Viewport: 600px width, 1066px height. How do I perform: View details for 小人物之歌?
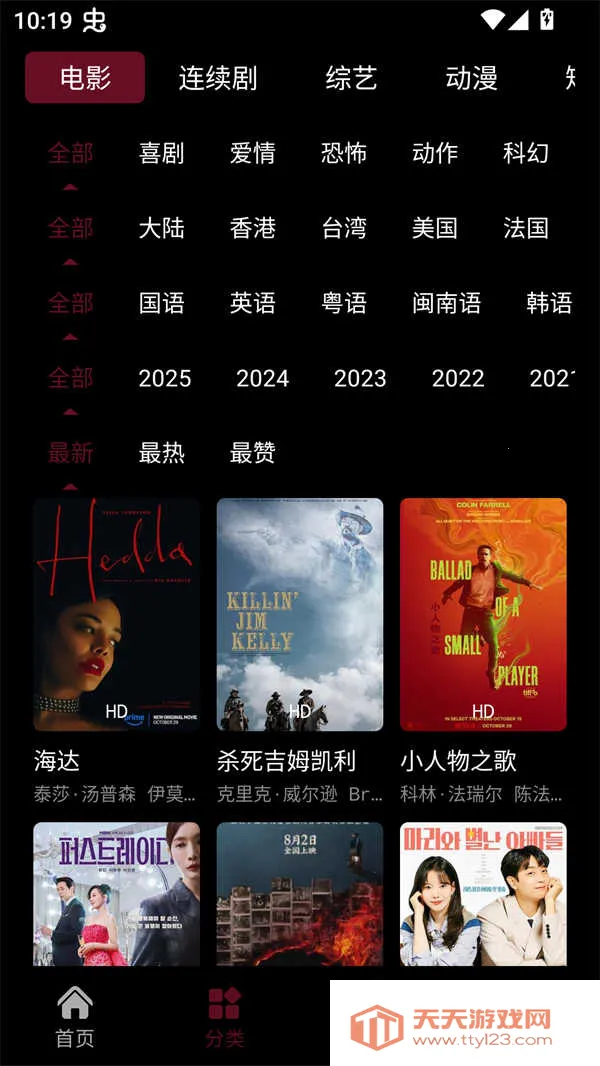pyautogui.click(x=483, y=615)
